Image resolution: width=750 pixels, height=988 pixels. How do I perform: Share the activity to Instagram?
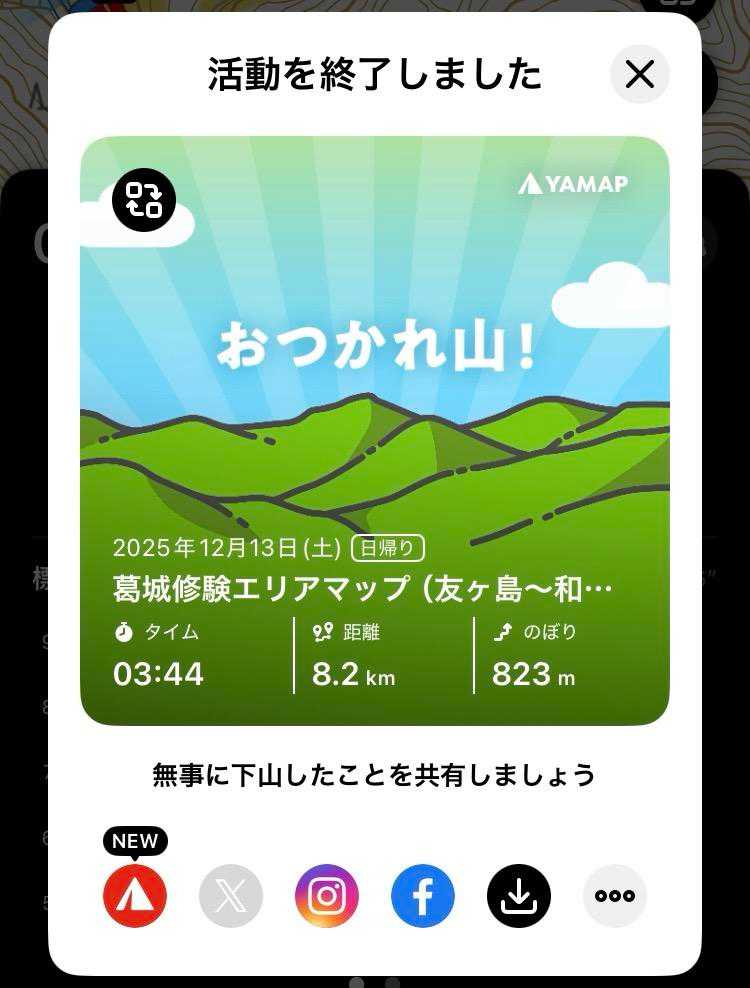[327, 895]
